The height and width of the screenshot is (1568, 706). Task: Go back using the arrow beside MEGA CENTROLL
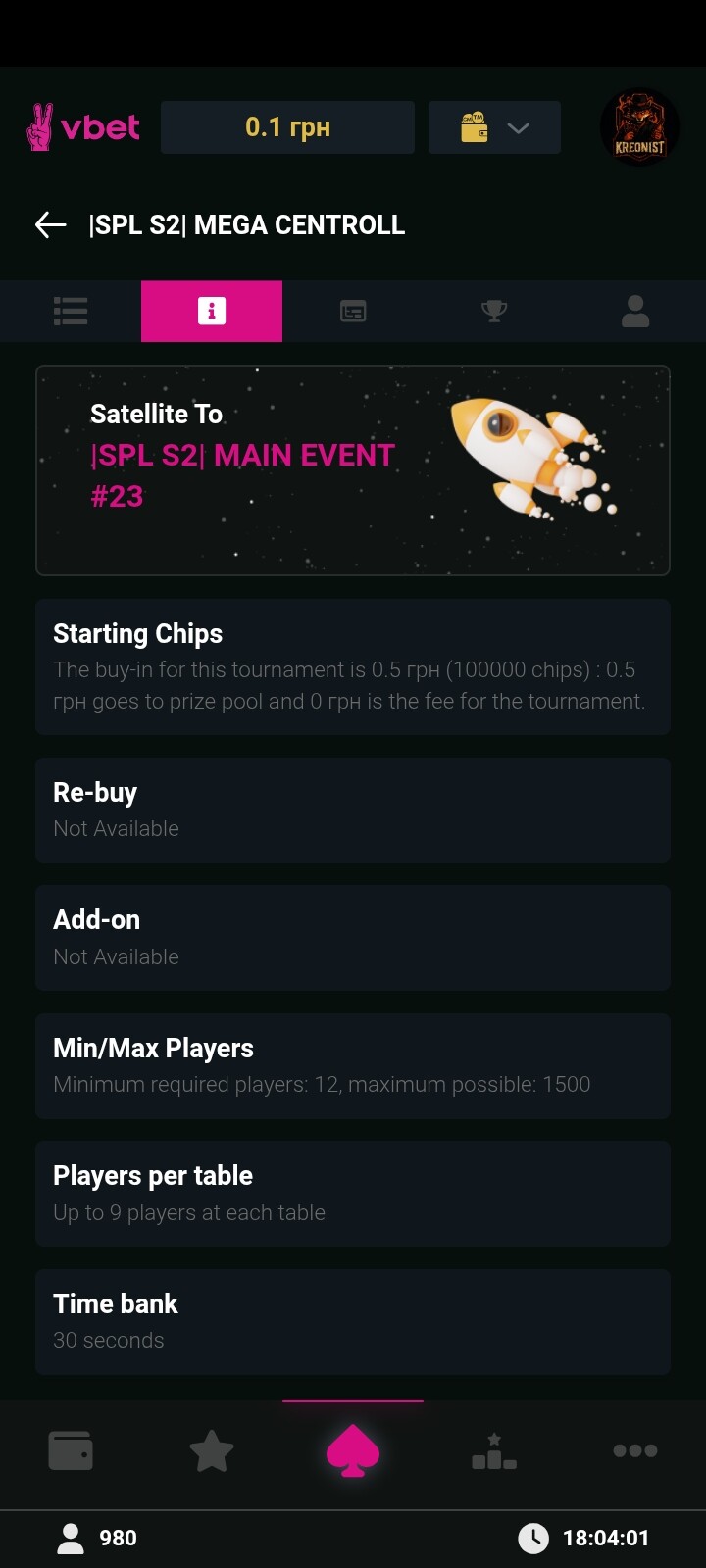(x=51, y=224)
